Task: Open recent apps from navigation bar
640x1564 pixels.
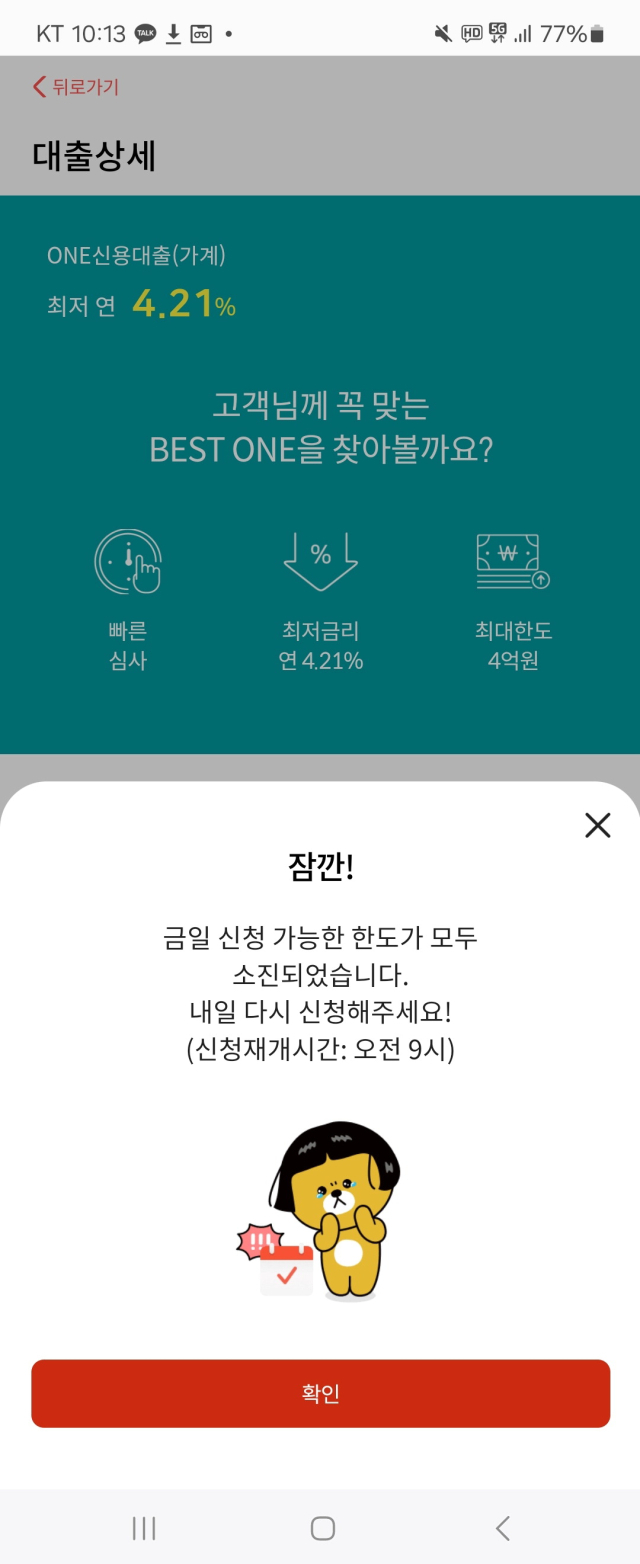Action: (x=144, y=1527)
